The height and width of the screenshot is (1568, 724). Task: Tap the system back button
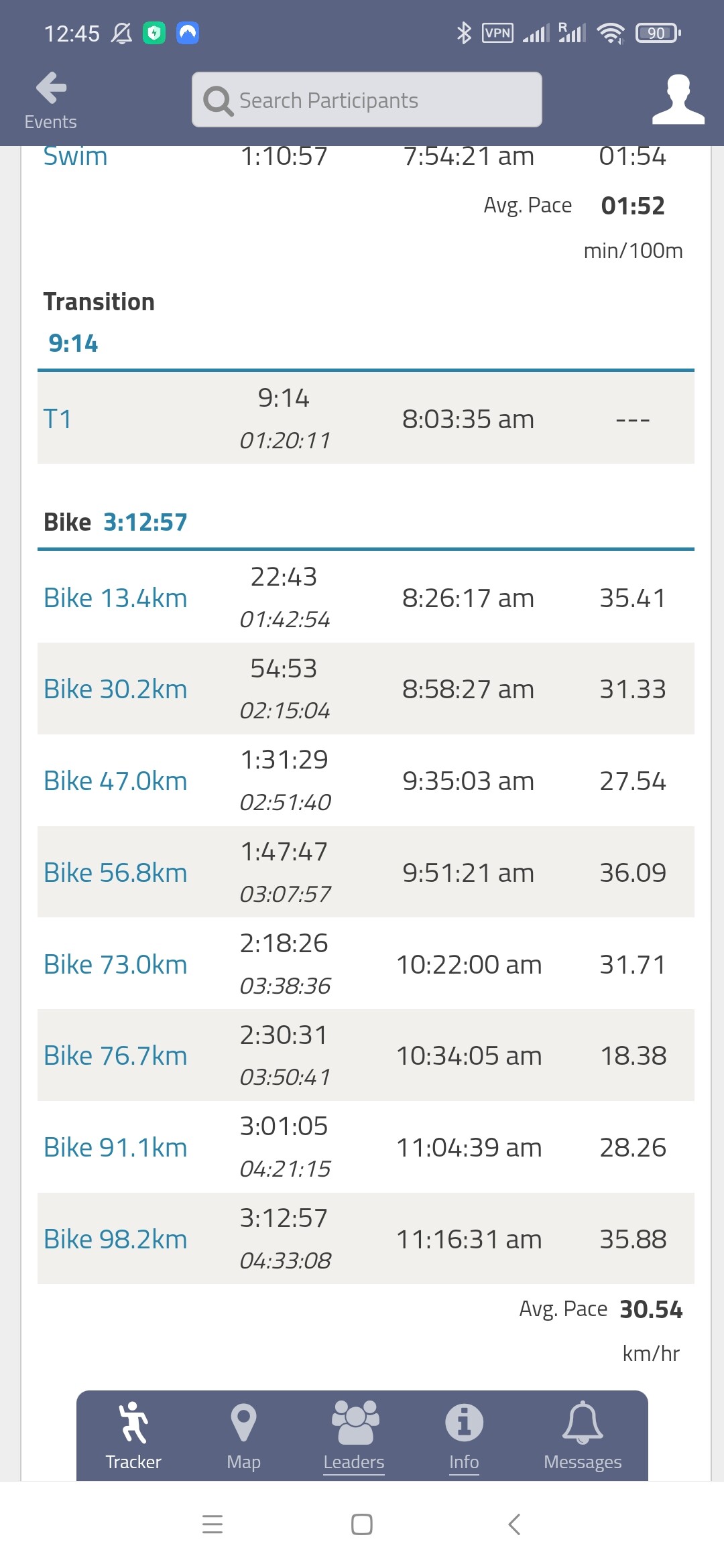514,1524
